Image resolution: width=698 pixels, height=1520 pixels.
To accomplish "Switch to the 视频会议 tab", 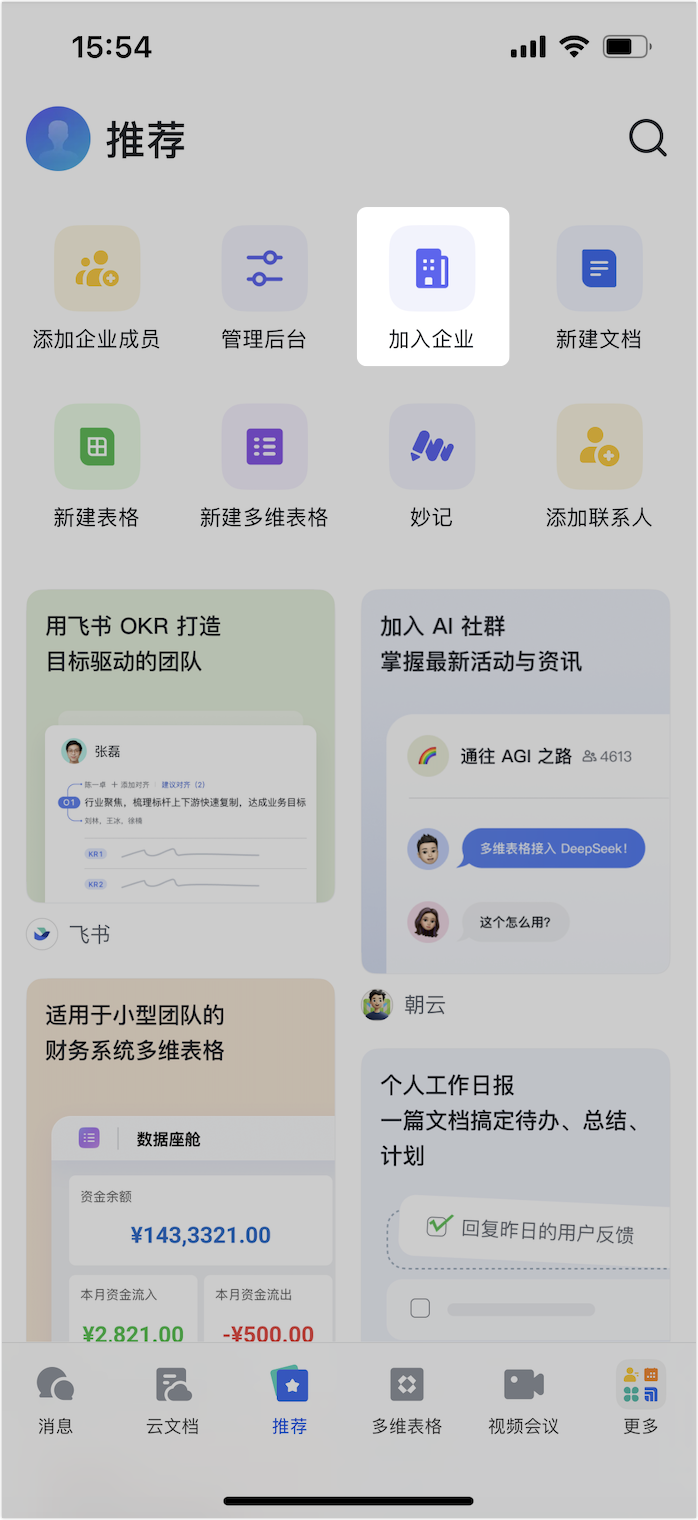I will [523, 1400].
